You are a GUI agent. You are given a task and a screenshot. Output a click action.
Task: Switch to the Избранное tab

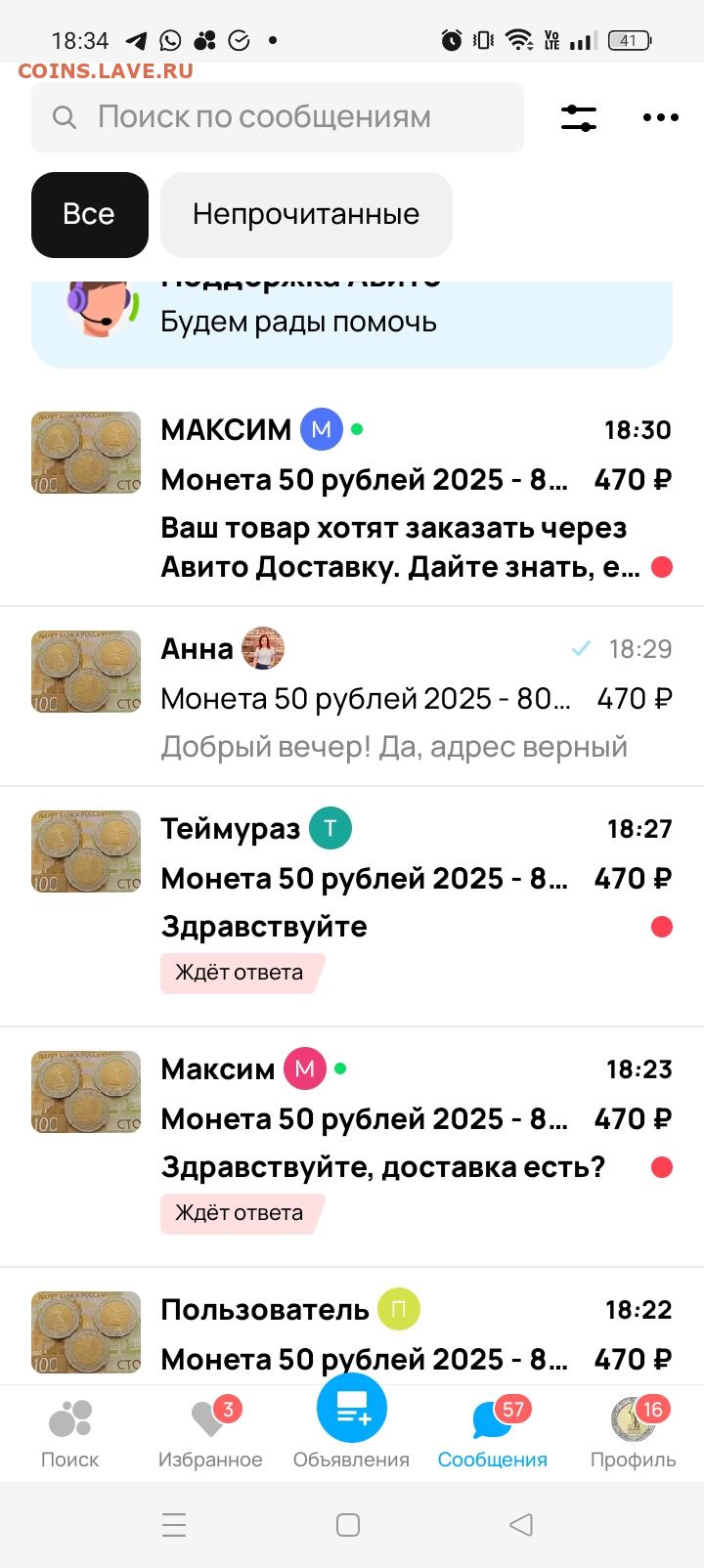210,1433
